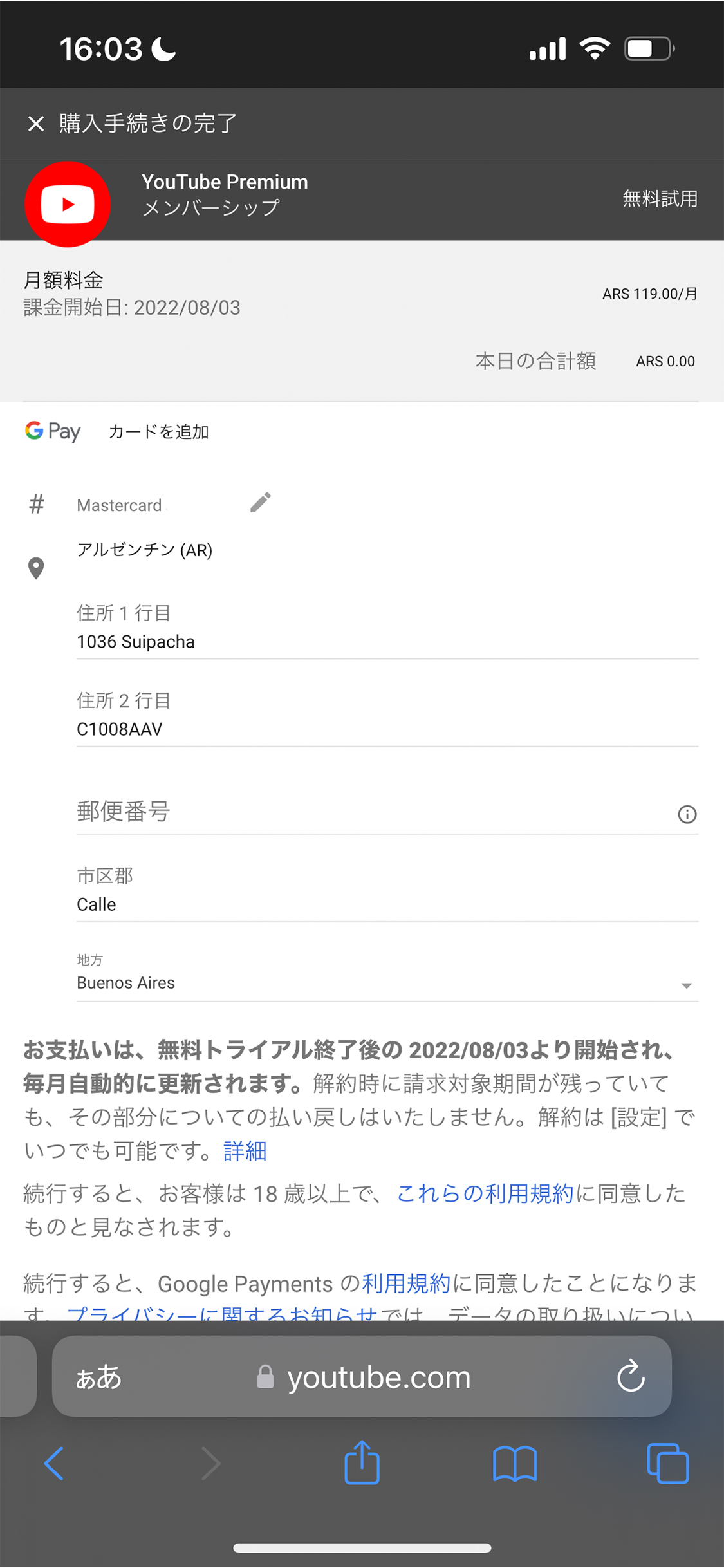
Task: Open the これらの利用規約 terms link
Action: [x=485, y=1193]
